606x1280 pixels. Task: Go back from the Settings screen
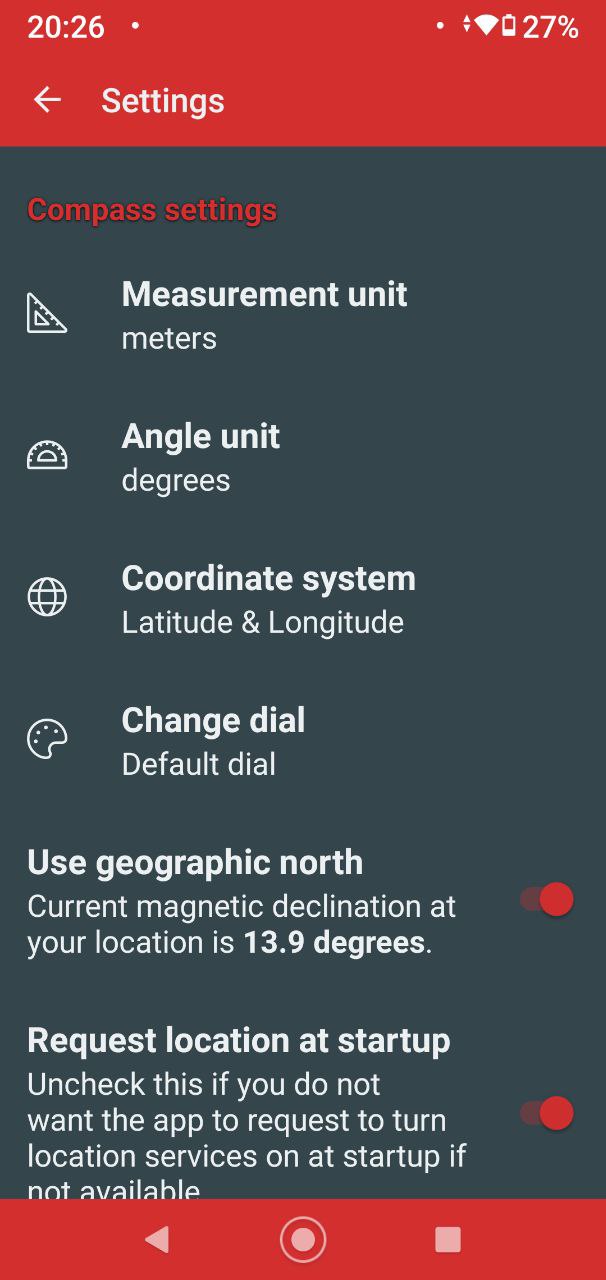coord(47,100)
